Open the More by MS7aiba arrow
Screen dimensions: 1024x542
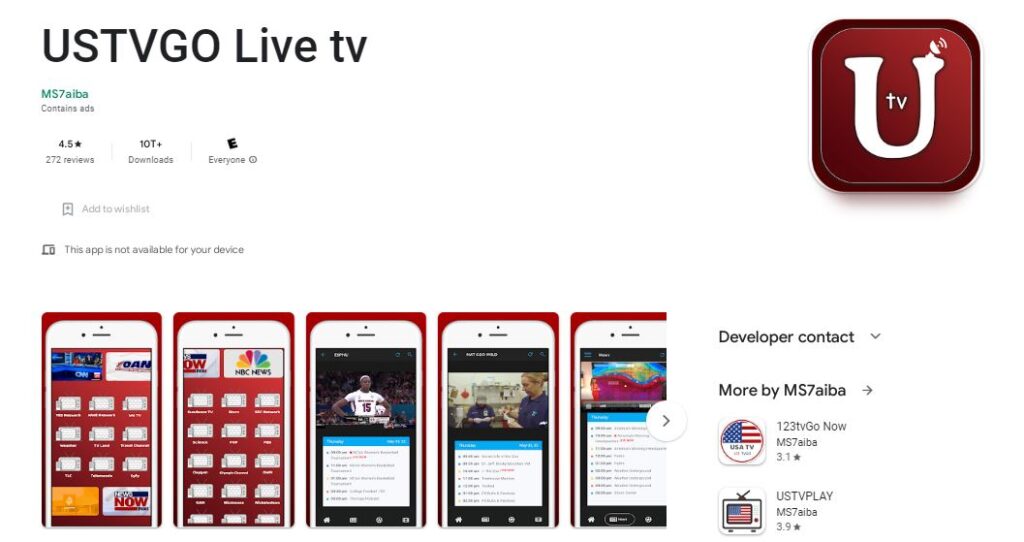(x=867, y=390)
